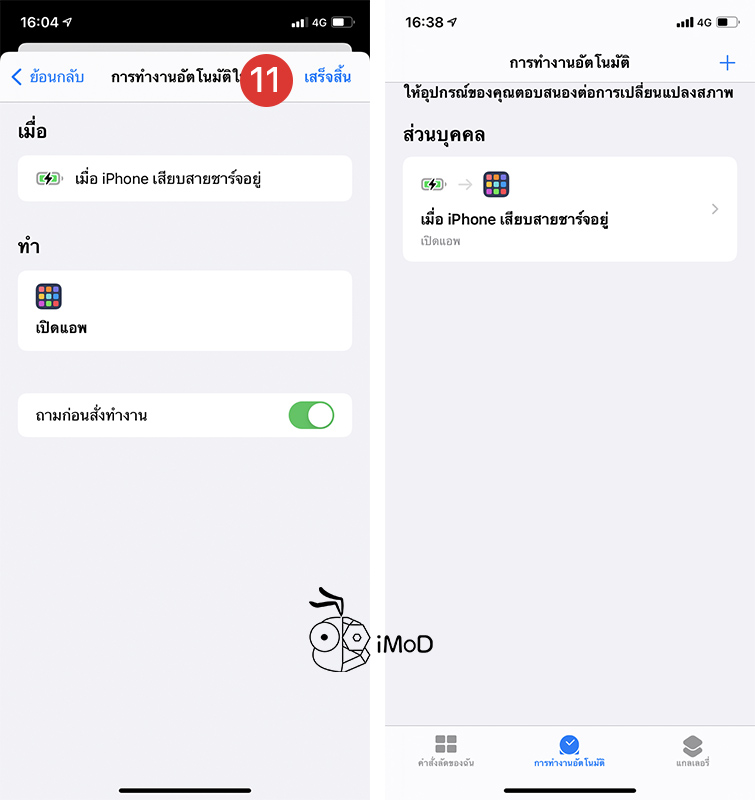
Task: Switch to the แกลเลอรี่ tab
Action: coord(692,751)
